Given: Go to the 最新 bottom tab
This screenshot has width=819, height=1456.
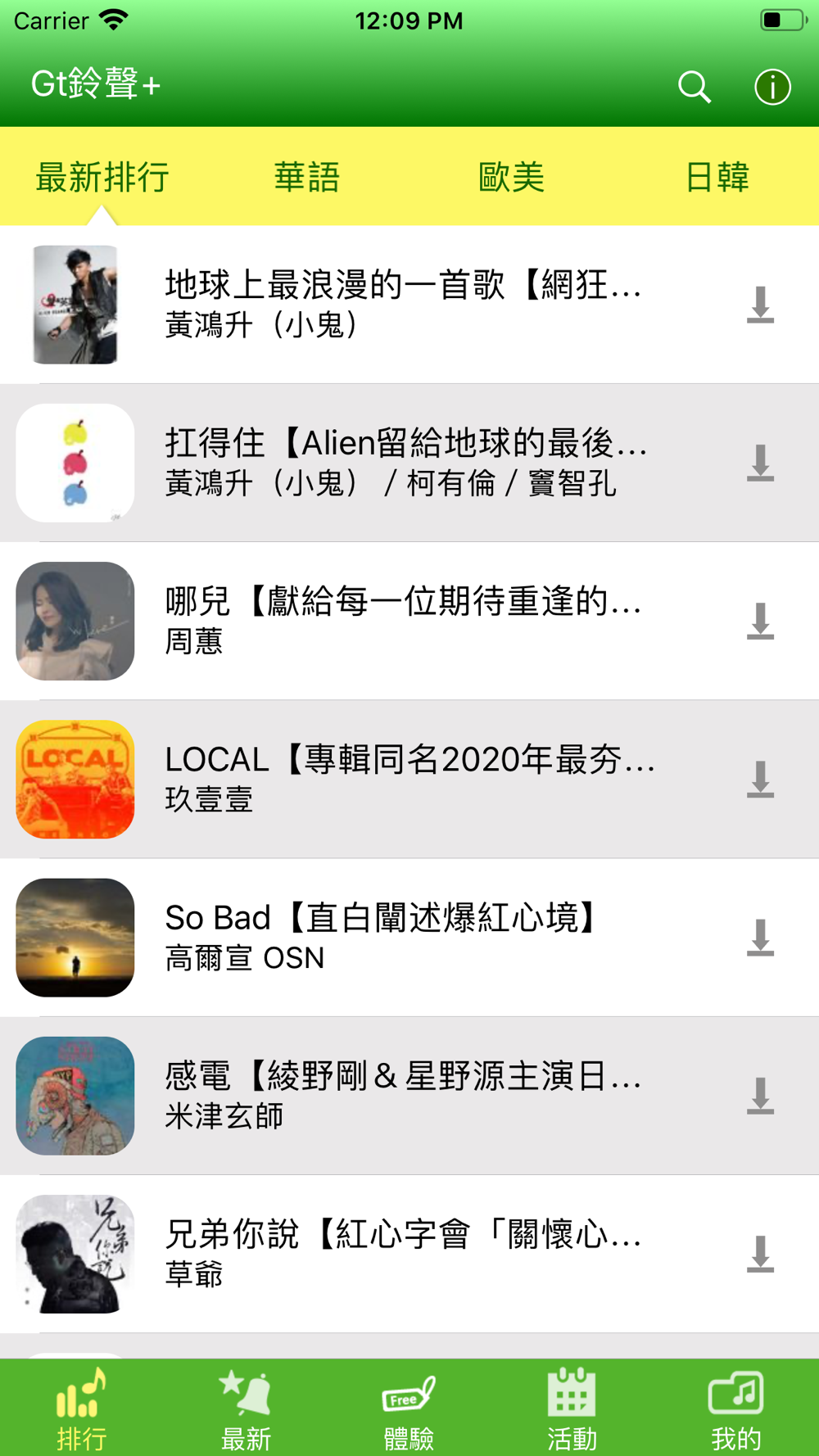Looking at the screenshot, I should (246, 1409).
